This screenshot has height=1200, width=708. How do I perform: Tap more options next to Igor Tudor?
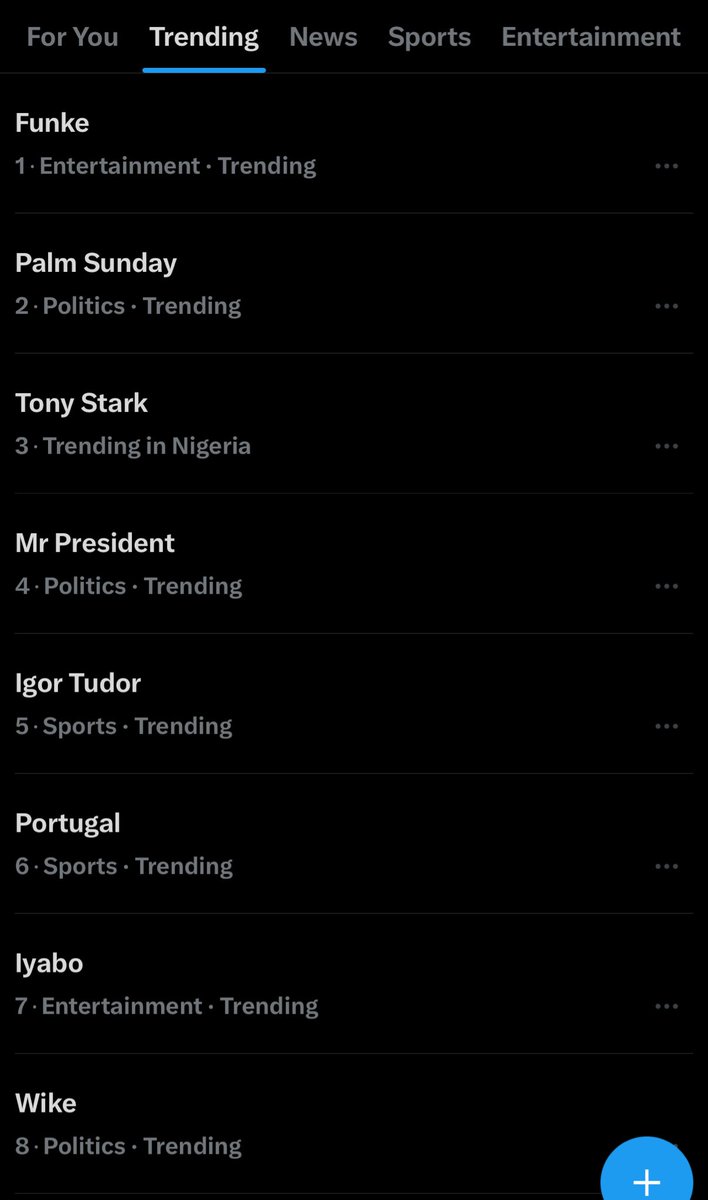(x=666, y=726)
